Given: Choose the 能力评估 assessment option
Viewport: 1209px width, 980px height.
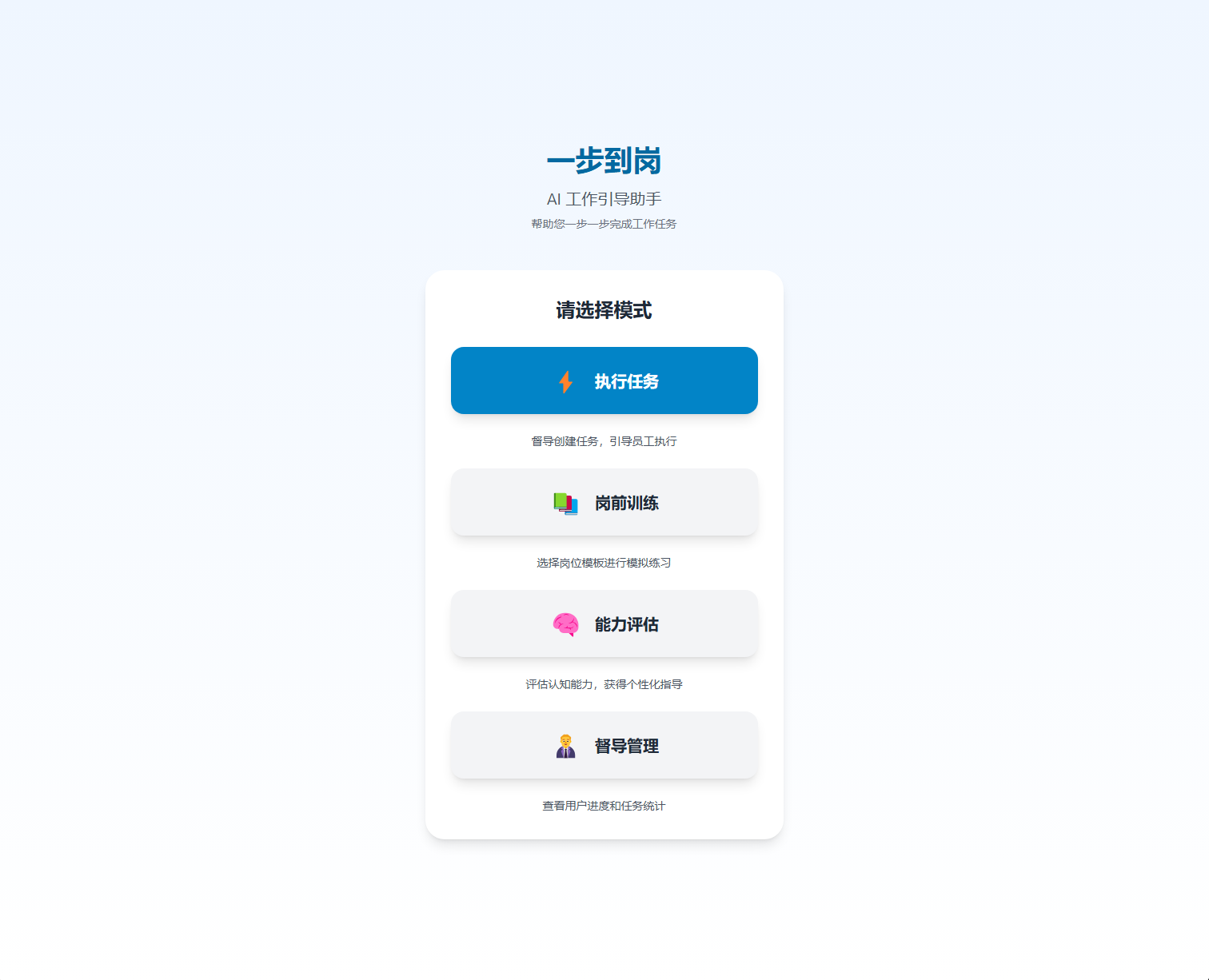Looking at the screenshot, I should click(604, 623).
